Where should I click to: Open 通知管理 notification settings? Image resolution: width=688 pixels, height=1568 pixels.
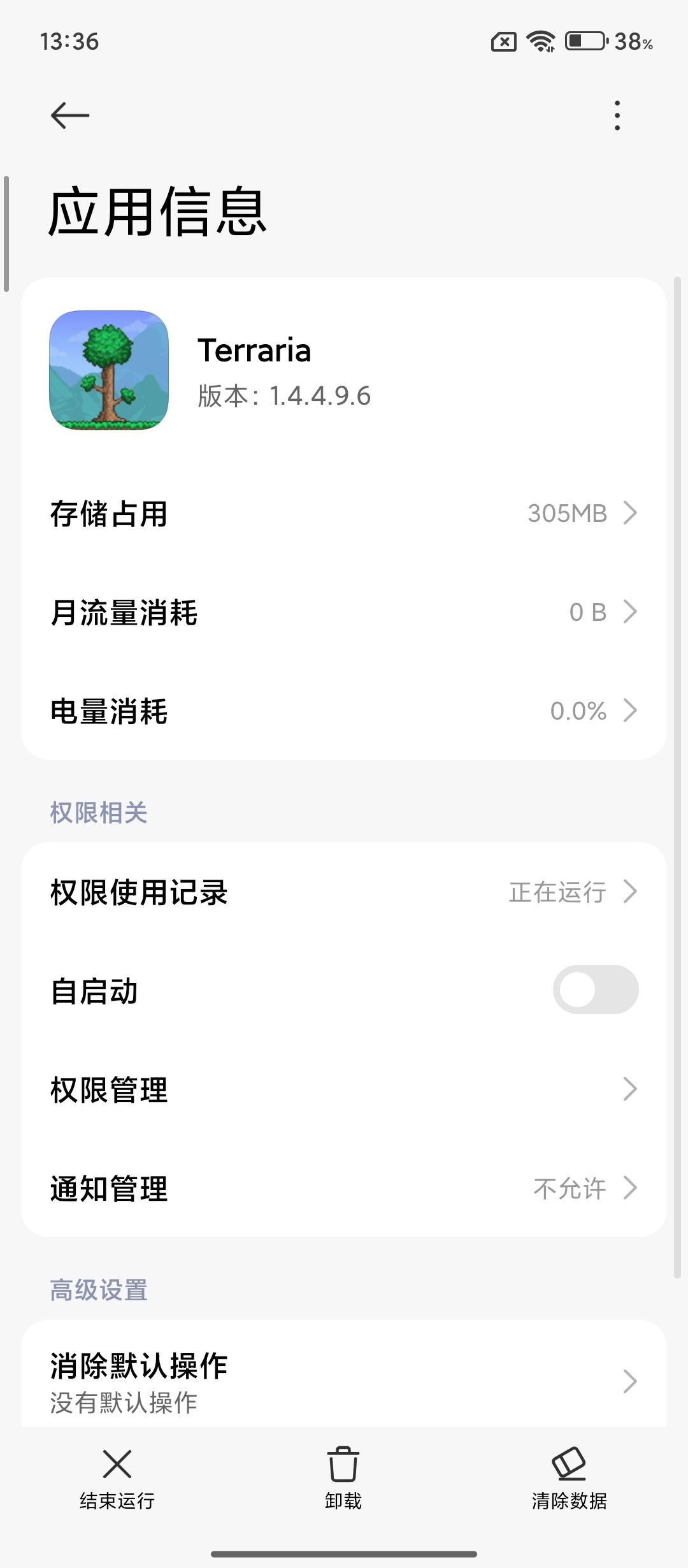[x=344, y=1188]
